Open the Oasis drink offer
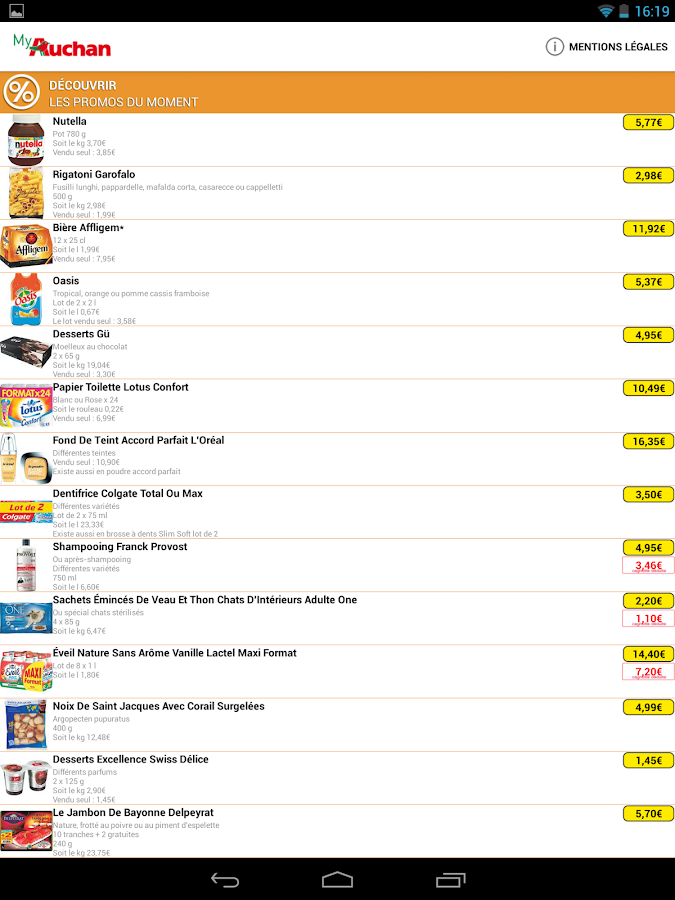Image resolution: width=675 pixels, height=900 pixels. tap(300, 299)
